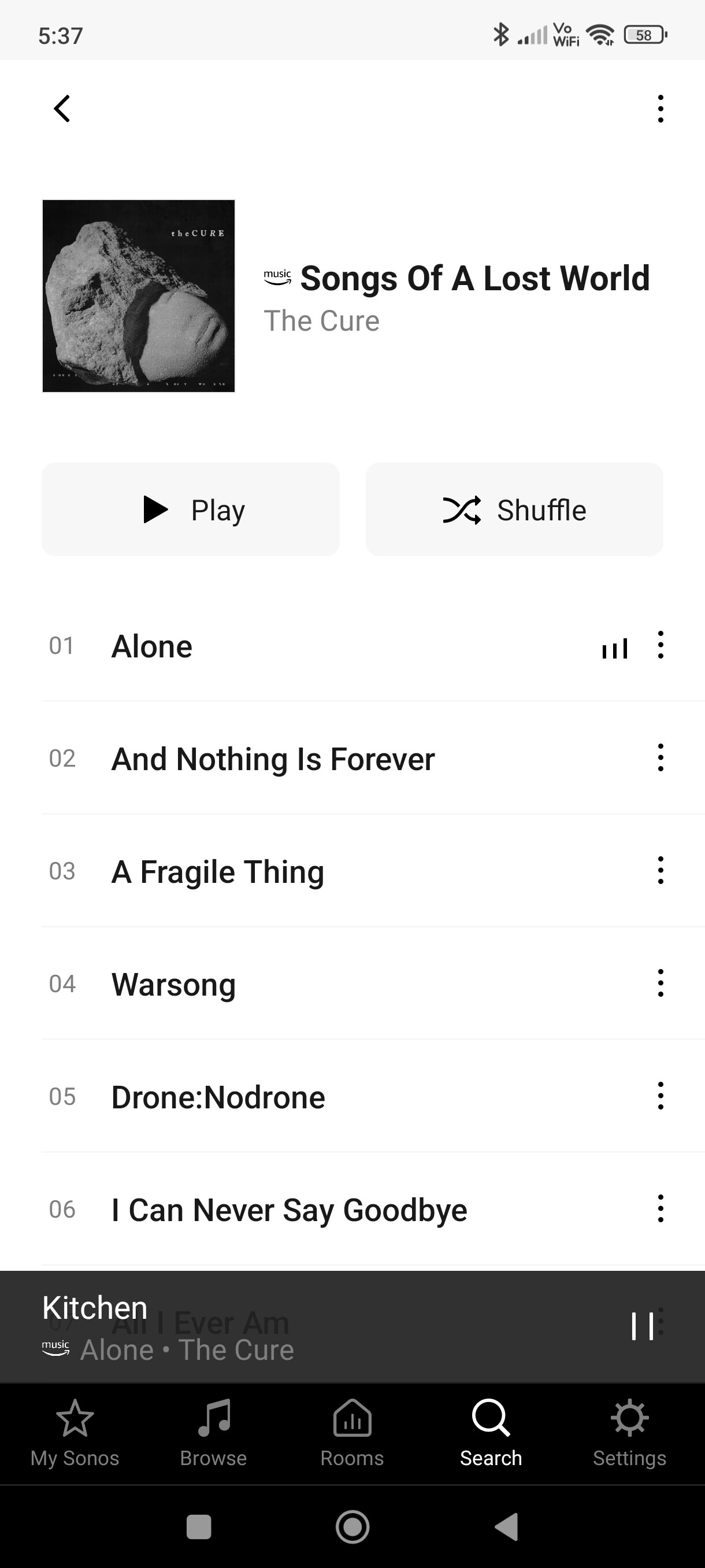The height and width of the screenshot is (1568, 705).
Task: Show options for A Fragile Thing
Action: [x=660, y=870]
